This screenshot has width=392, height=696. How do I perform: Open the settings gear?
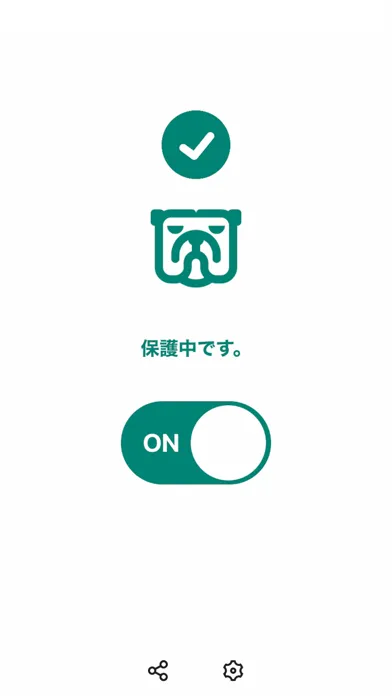pyautogui.click(x=233, y=670)
